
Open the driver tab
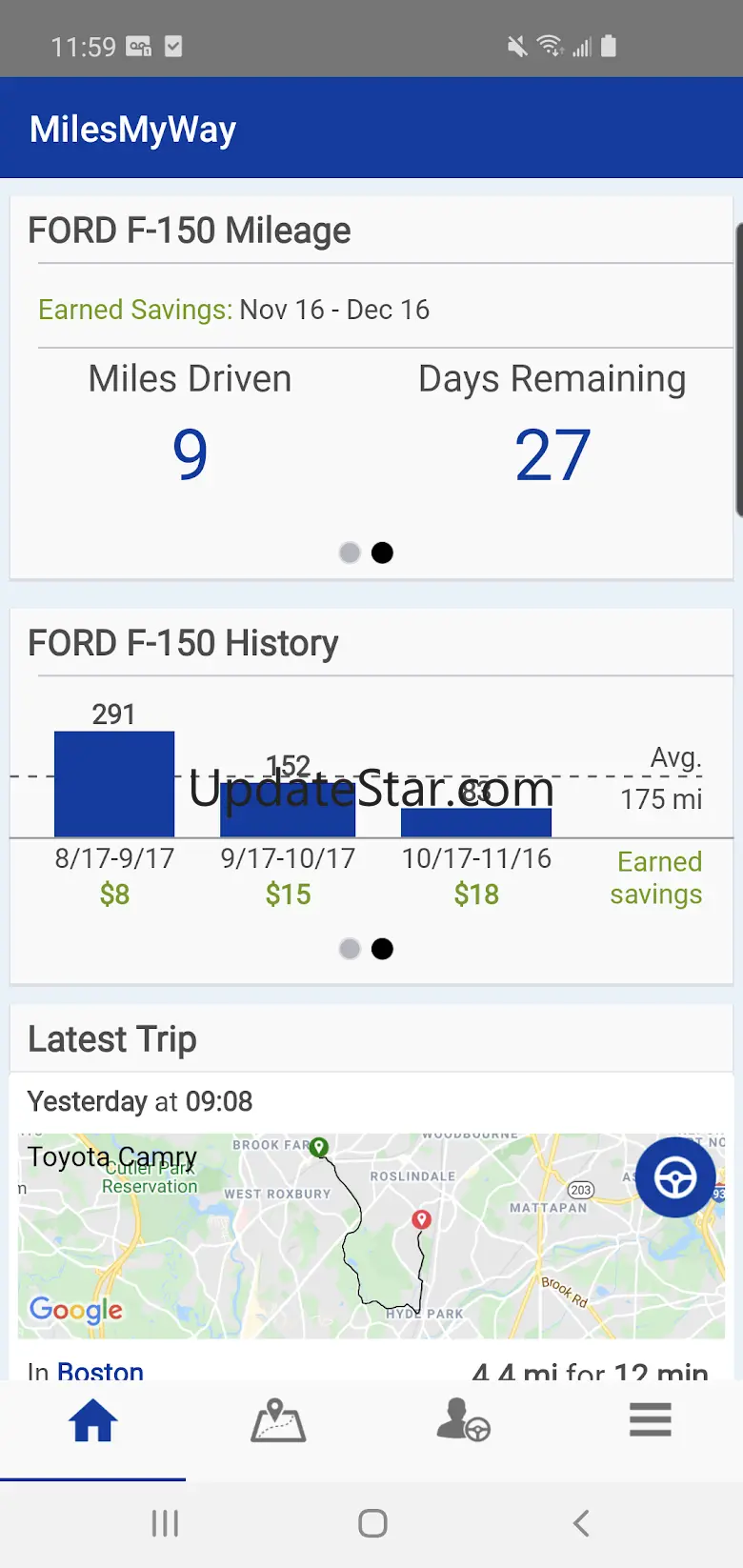point(463,1421)
